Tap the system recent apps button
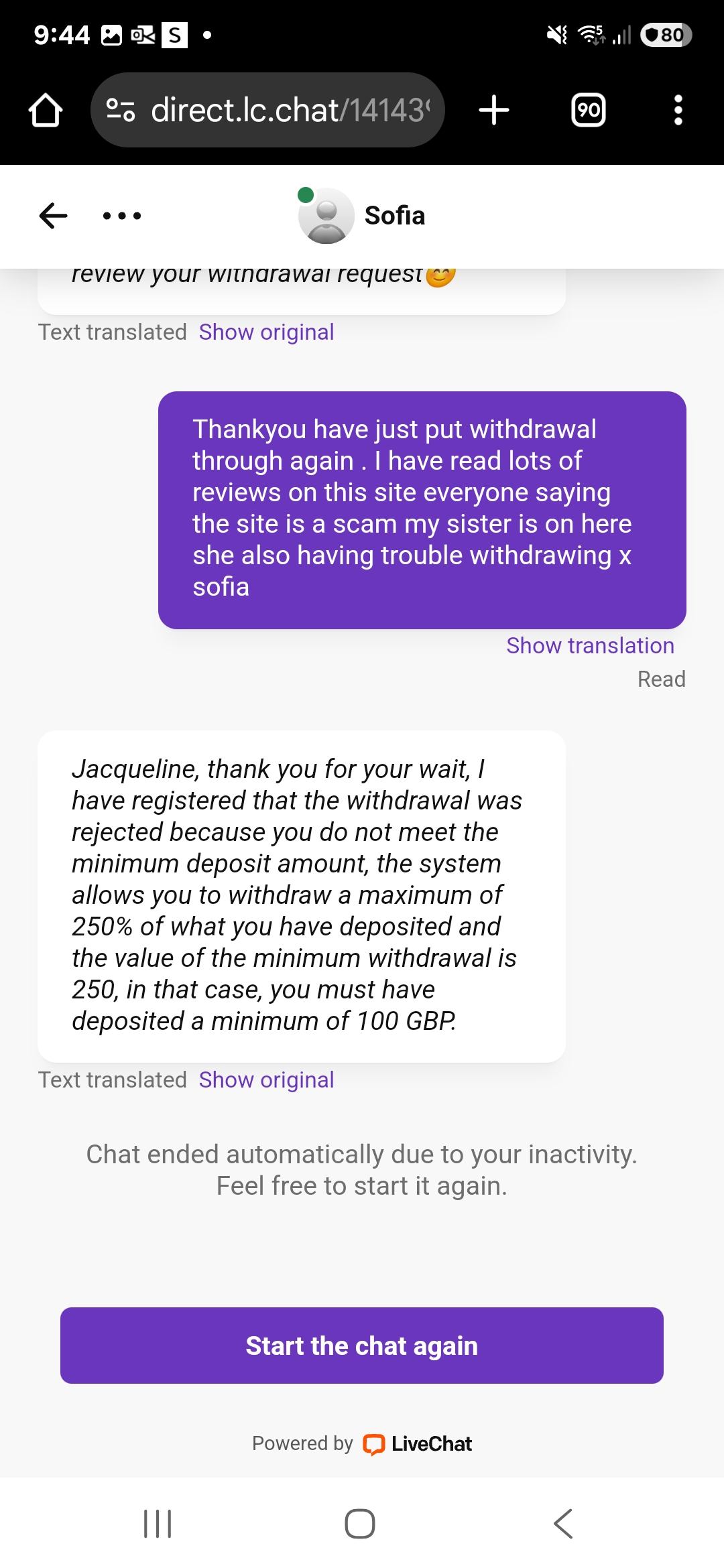The width and height of the screenshot is (724, 1568). [x=158, y=1524]
